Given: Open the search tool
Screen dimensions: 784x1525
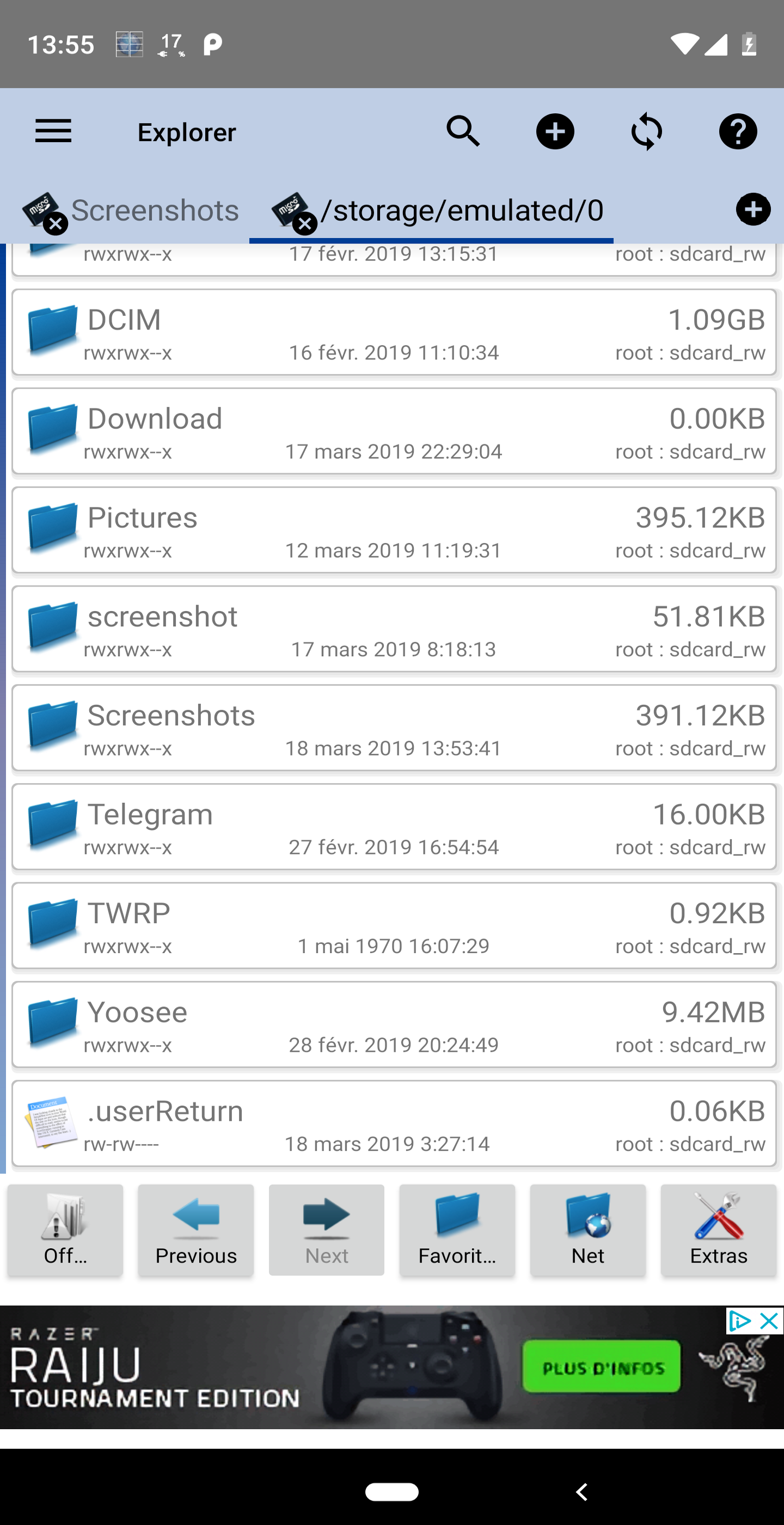Looking at the screenshot, I should tap(464, 131).
